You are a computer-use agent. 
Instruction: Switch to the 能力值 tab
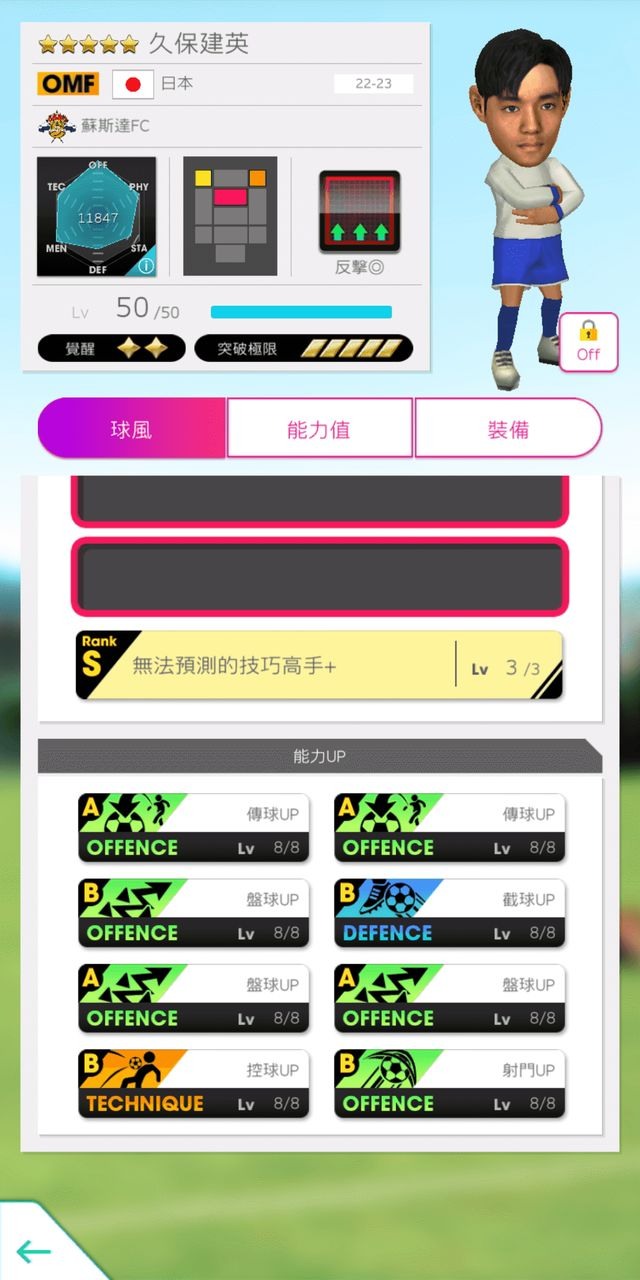(320, 430)
